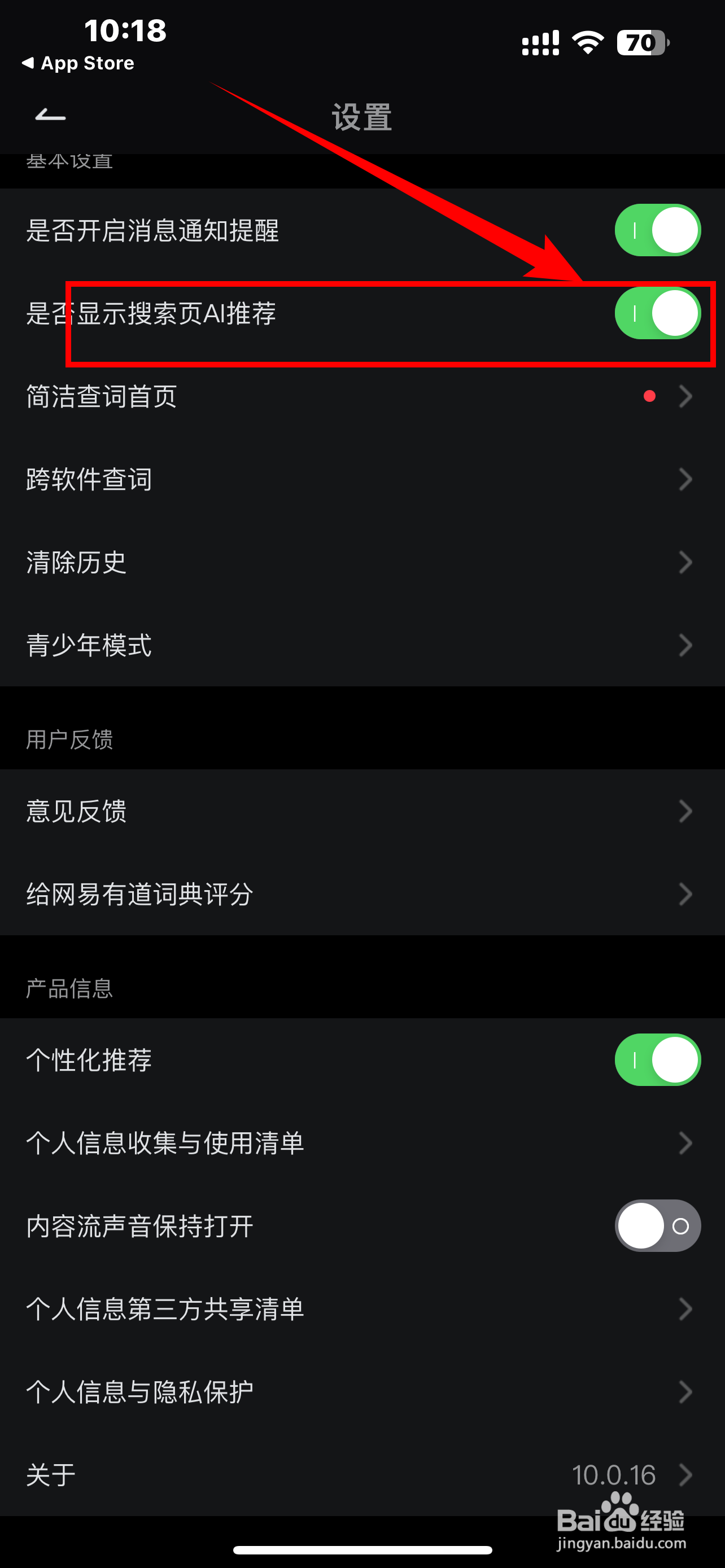Open the 青少年模式 options
The height and width of the screenshot is (1568, 725).
pos(362,645)
